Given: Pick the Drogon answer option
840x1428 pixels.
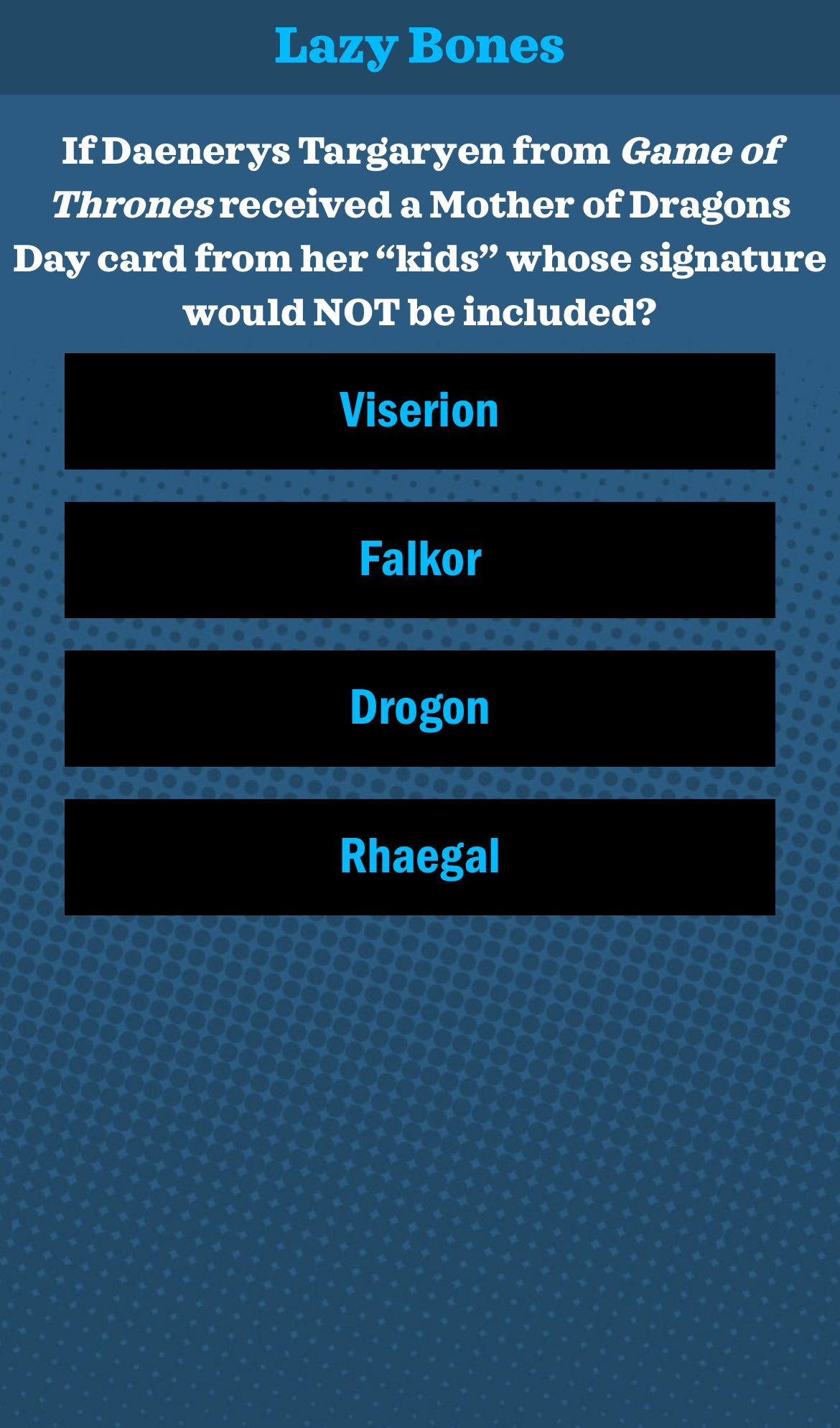Looking at the screenshot, I should (x=419, y=709).
